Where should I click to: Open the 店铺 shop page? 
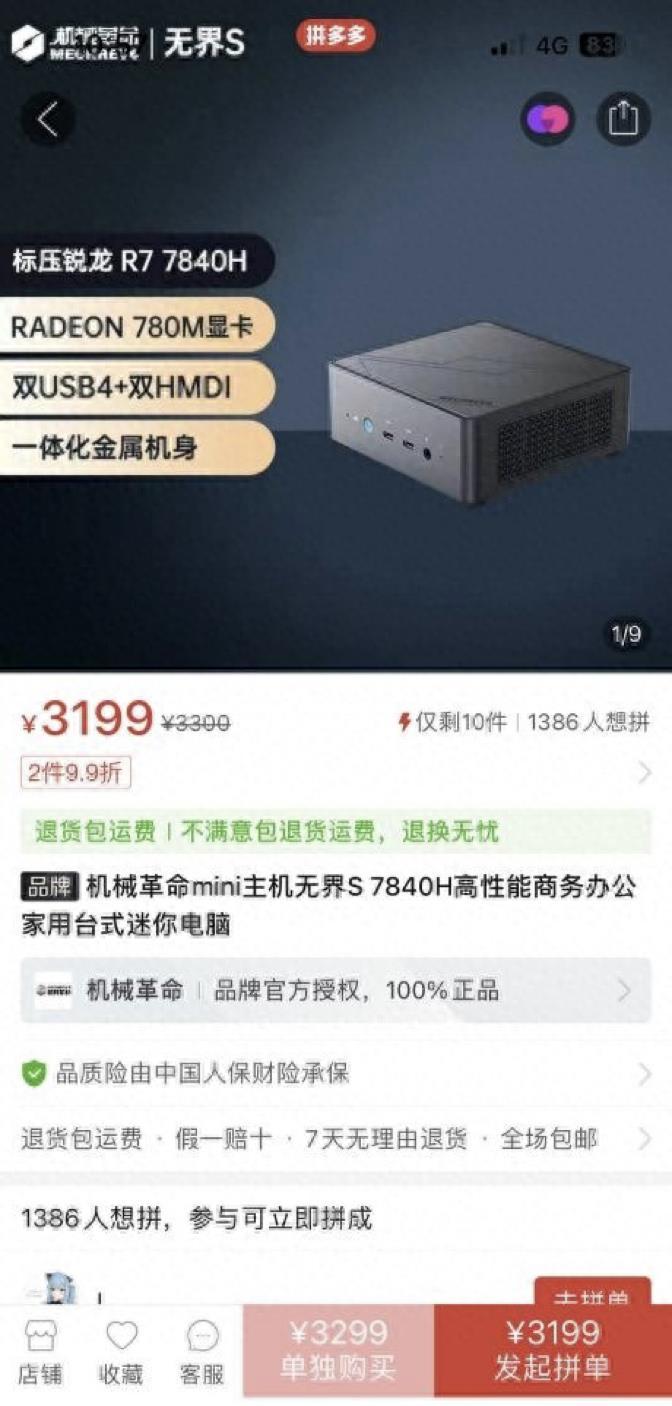click(40, 1352)
